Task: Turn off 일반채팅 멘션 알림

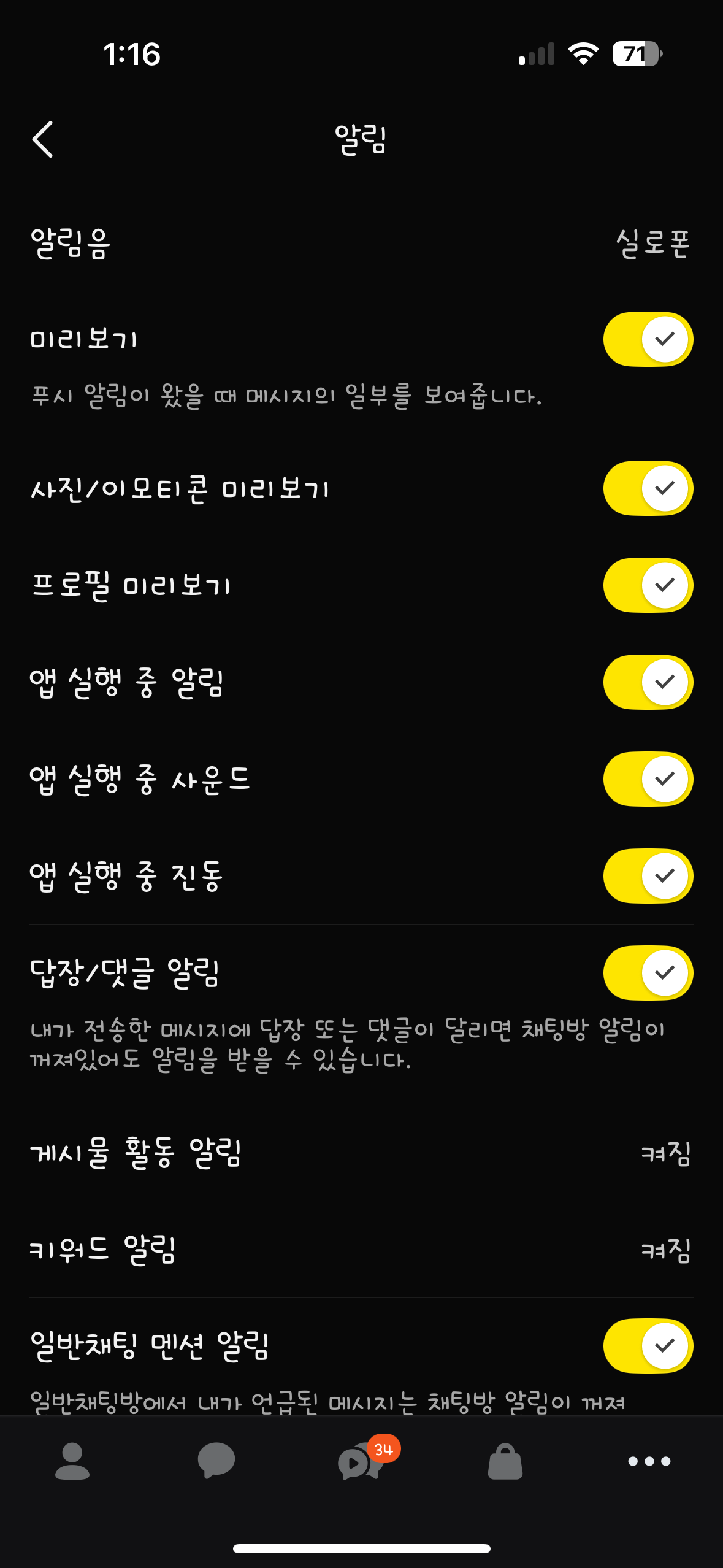Action: (x=648, y=1346)
